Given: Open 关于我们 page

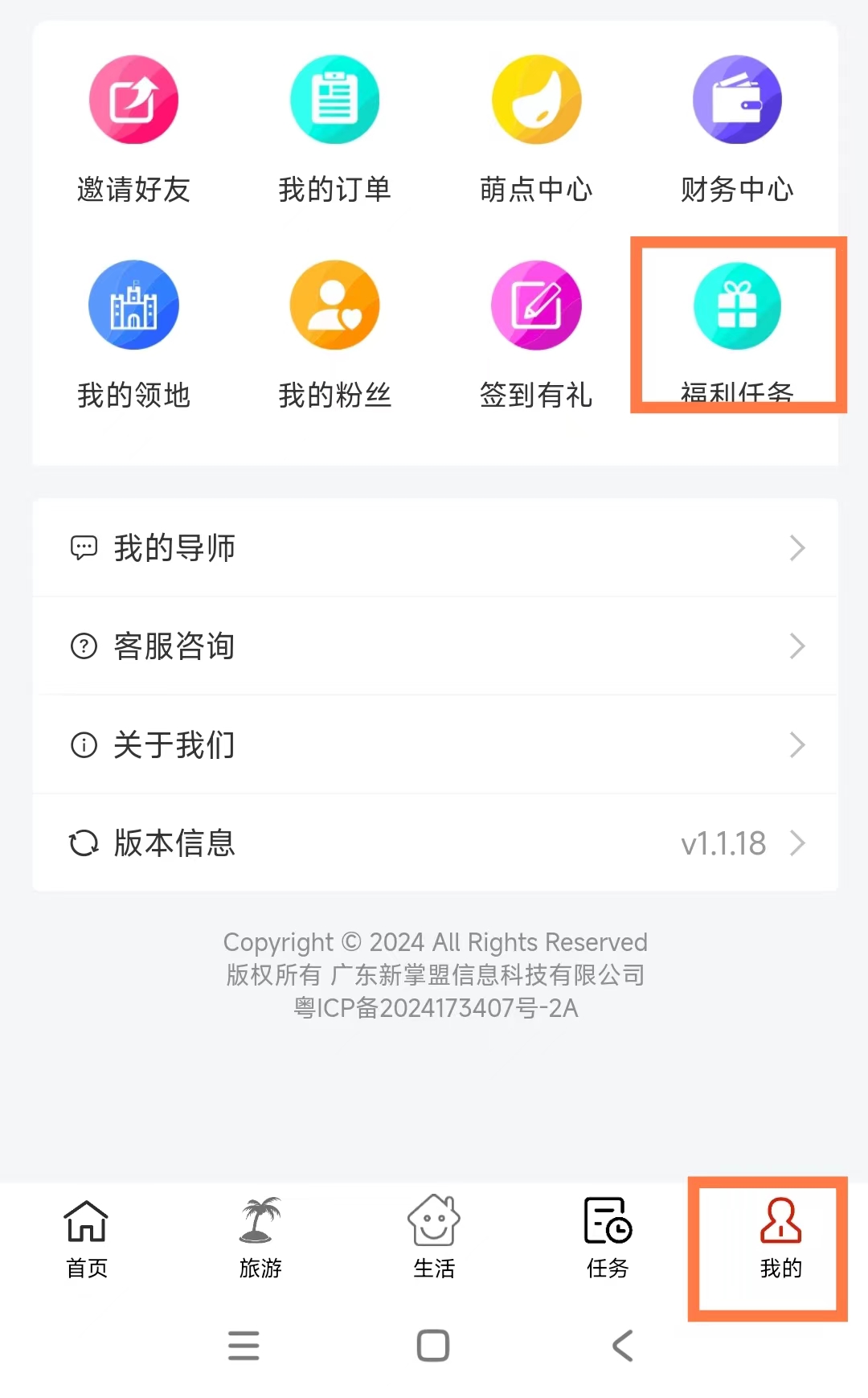Looking at the screenshot, I should point(435,744).
